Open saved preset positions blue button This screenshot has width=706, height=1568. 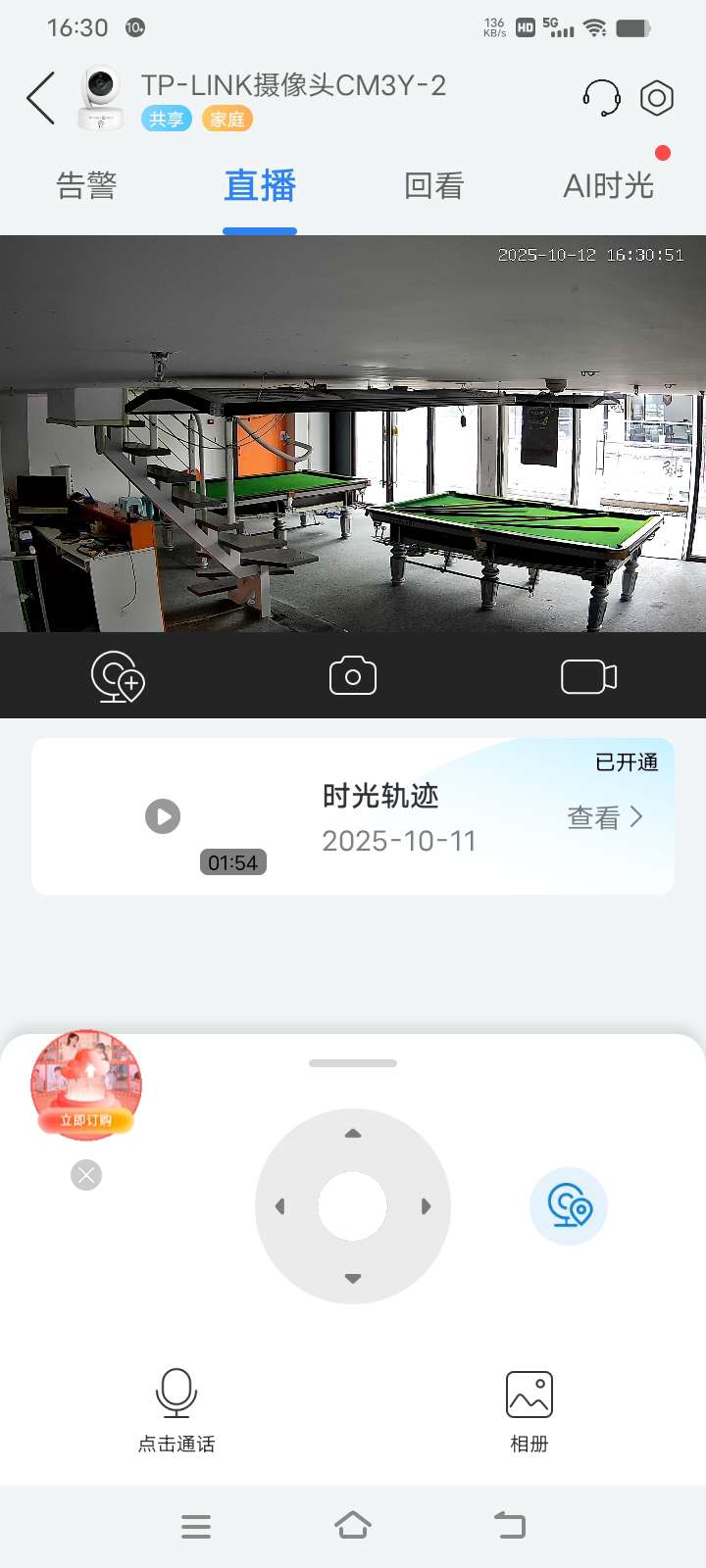(569, 1205)
